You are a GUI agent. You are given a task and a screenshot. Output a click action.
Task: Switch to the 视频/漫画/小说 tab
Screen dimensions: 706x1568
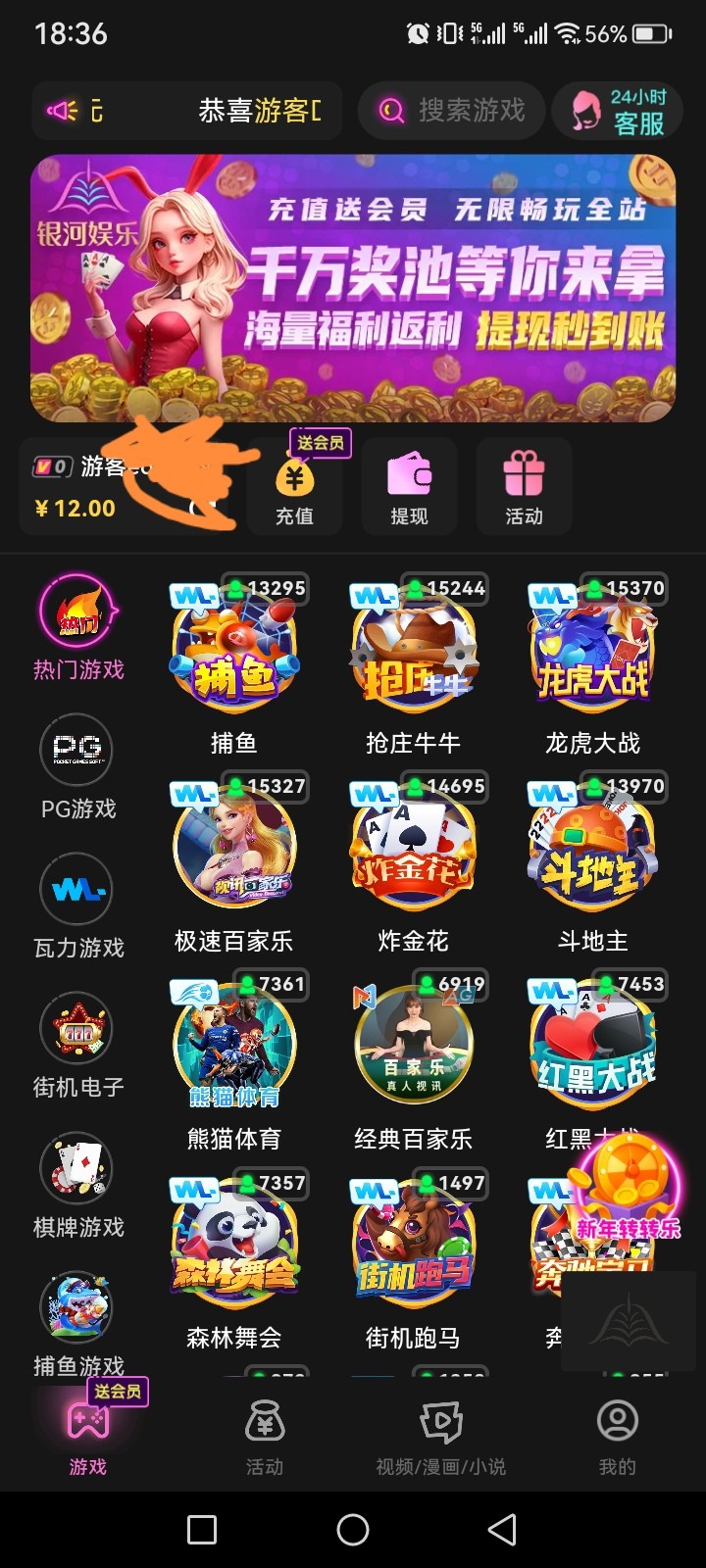[441, 1438]
